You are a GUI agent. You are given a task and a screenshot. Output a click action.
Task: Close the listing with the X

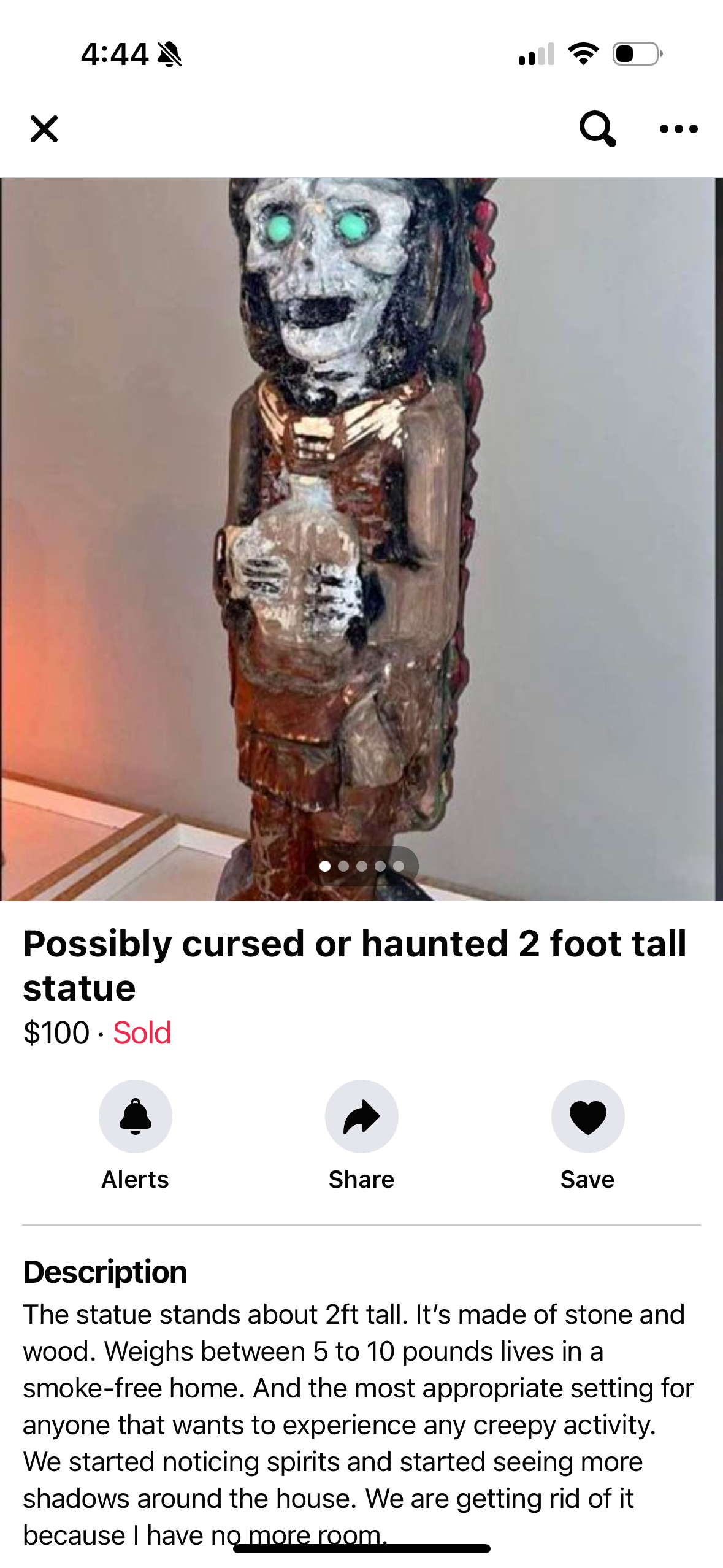[x=44, y=129]
